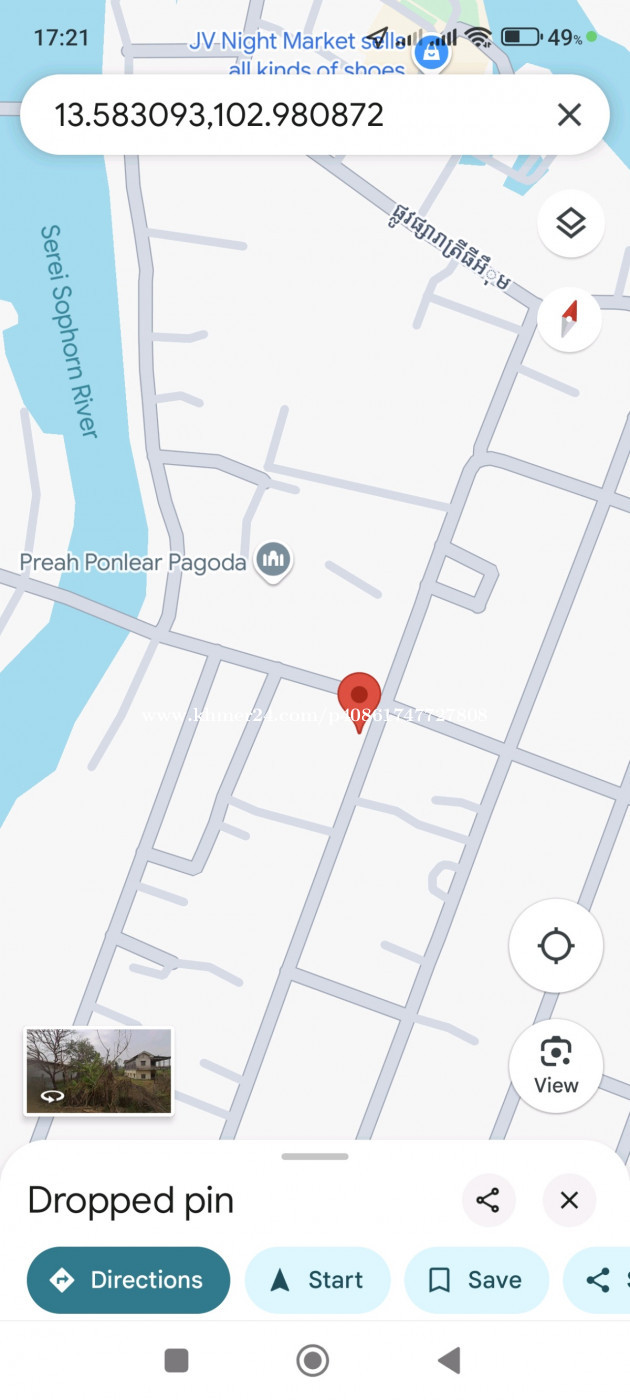Image resolution: width=630 pixels, height=1400 pixels.
Task: Start navigation to the pin
Action: [x=317, y=1280]
